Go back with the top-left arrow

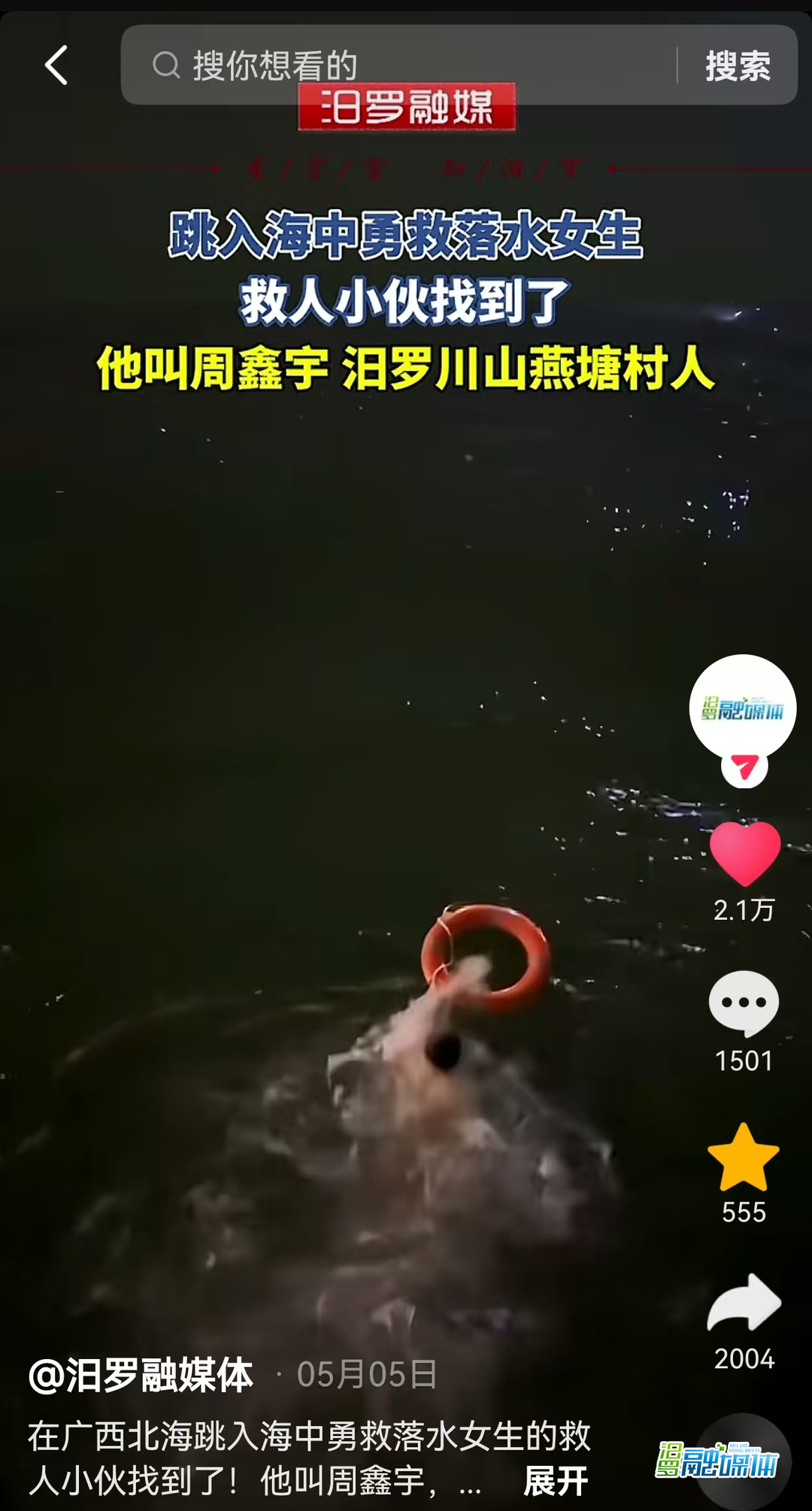[56, 65]
